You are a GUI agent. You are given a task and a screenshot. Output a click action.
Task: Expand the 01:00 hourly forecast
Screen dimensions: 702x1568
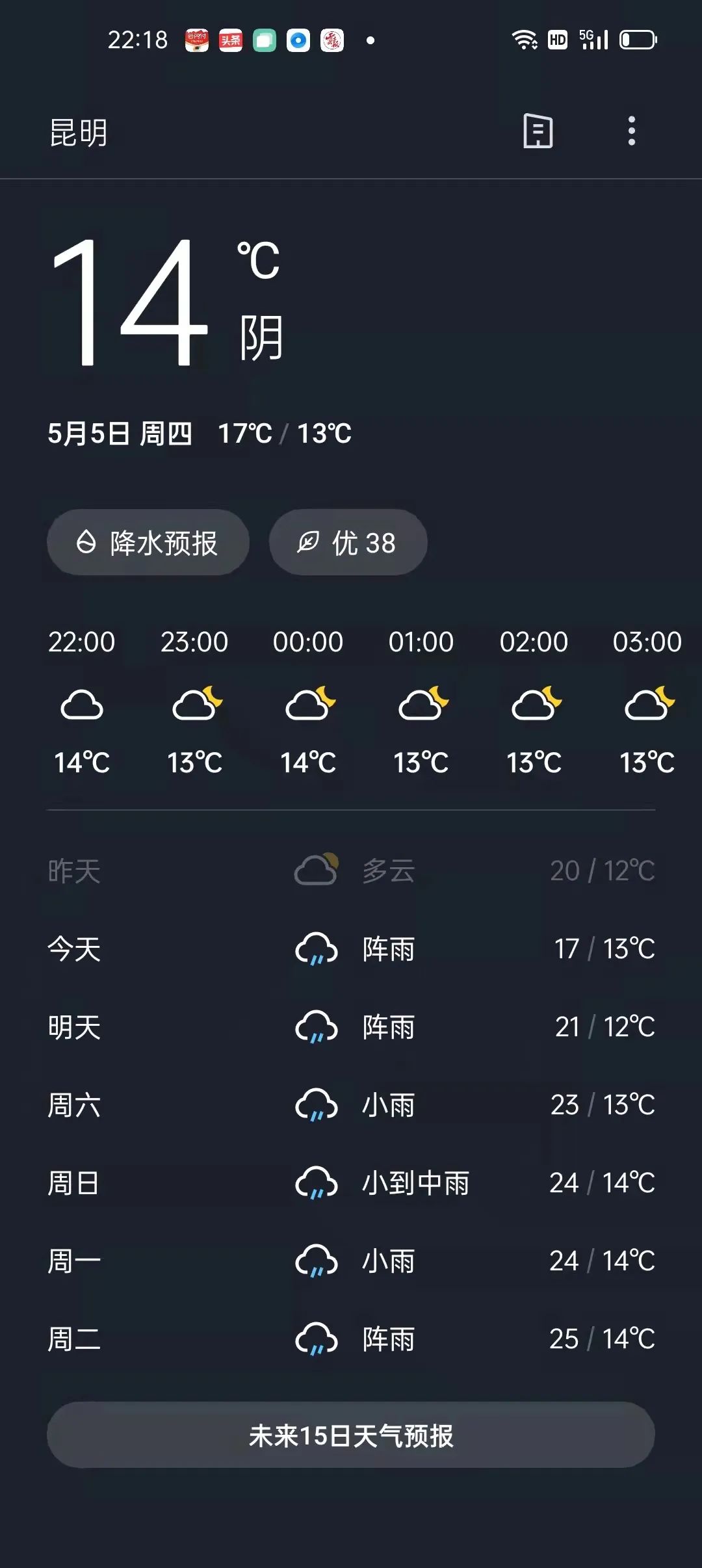[421, 705]
